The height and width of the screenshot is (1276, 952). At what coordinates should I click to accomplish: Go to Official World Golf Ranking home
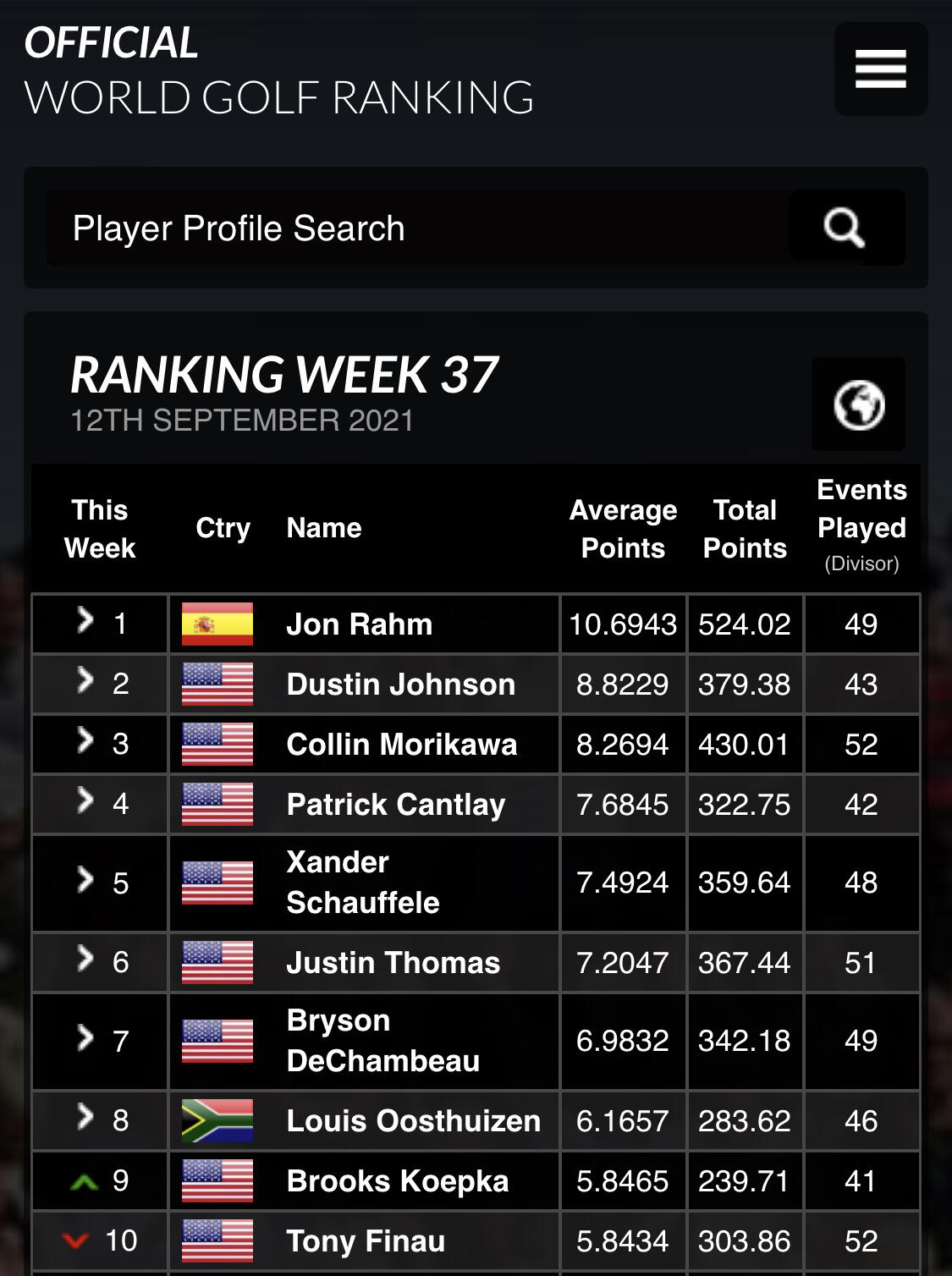tap(279, 70)
